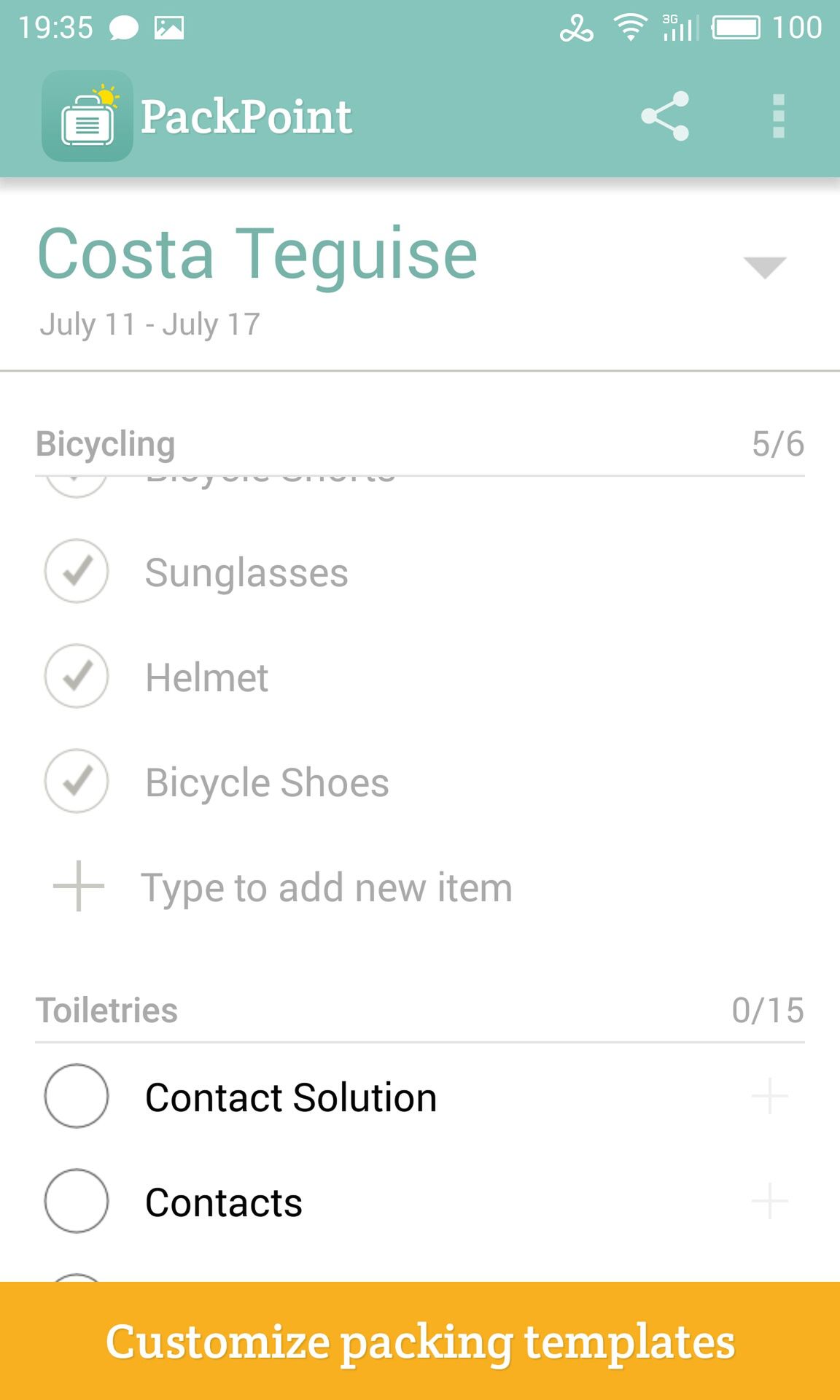Check off Contact Solution
The width and height of the screenshot is (840, 1400).
tap(77, 1096)
